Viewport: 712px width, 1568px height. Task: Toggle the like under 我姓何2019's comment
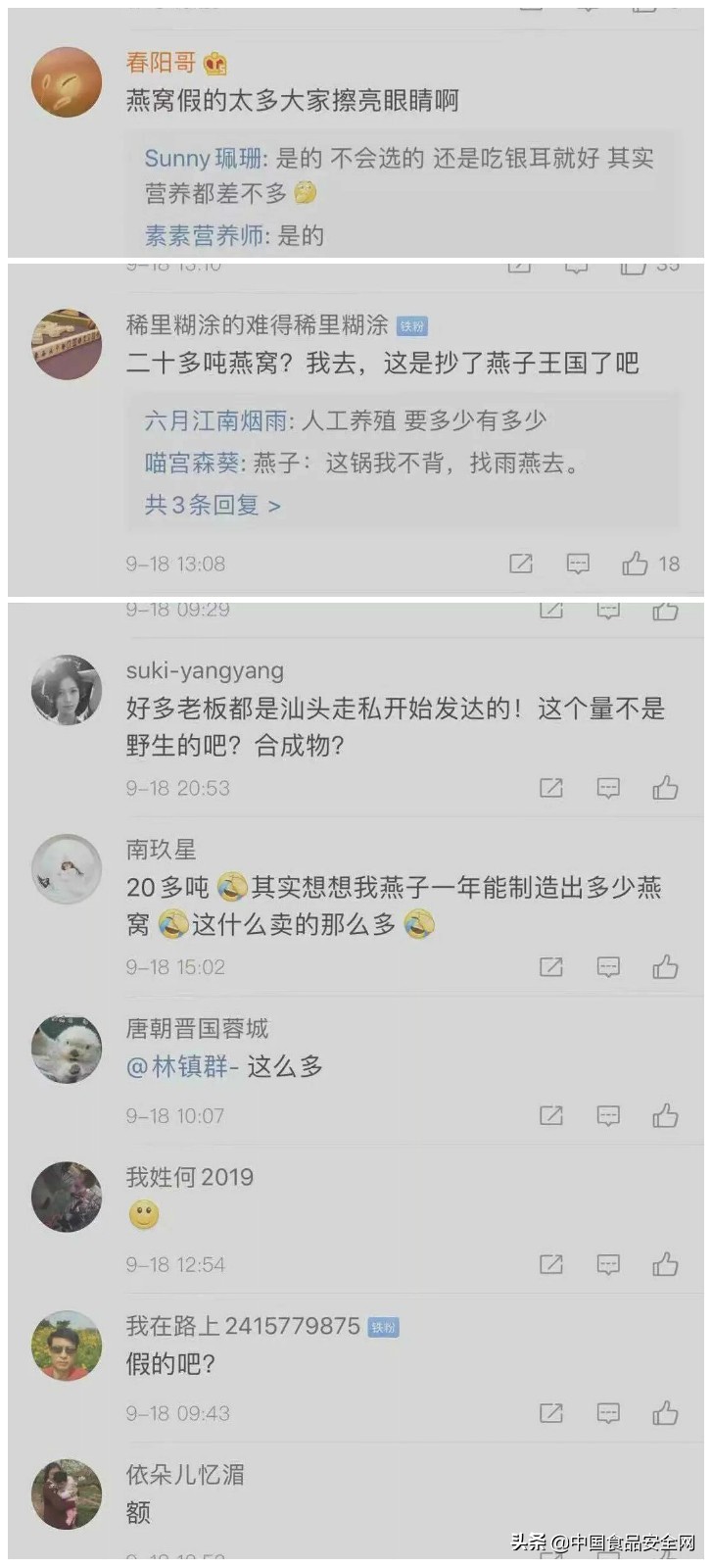coord(666,1264)
